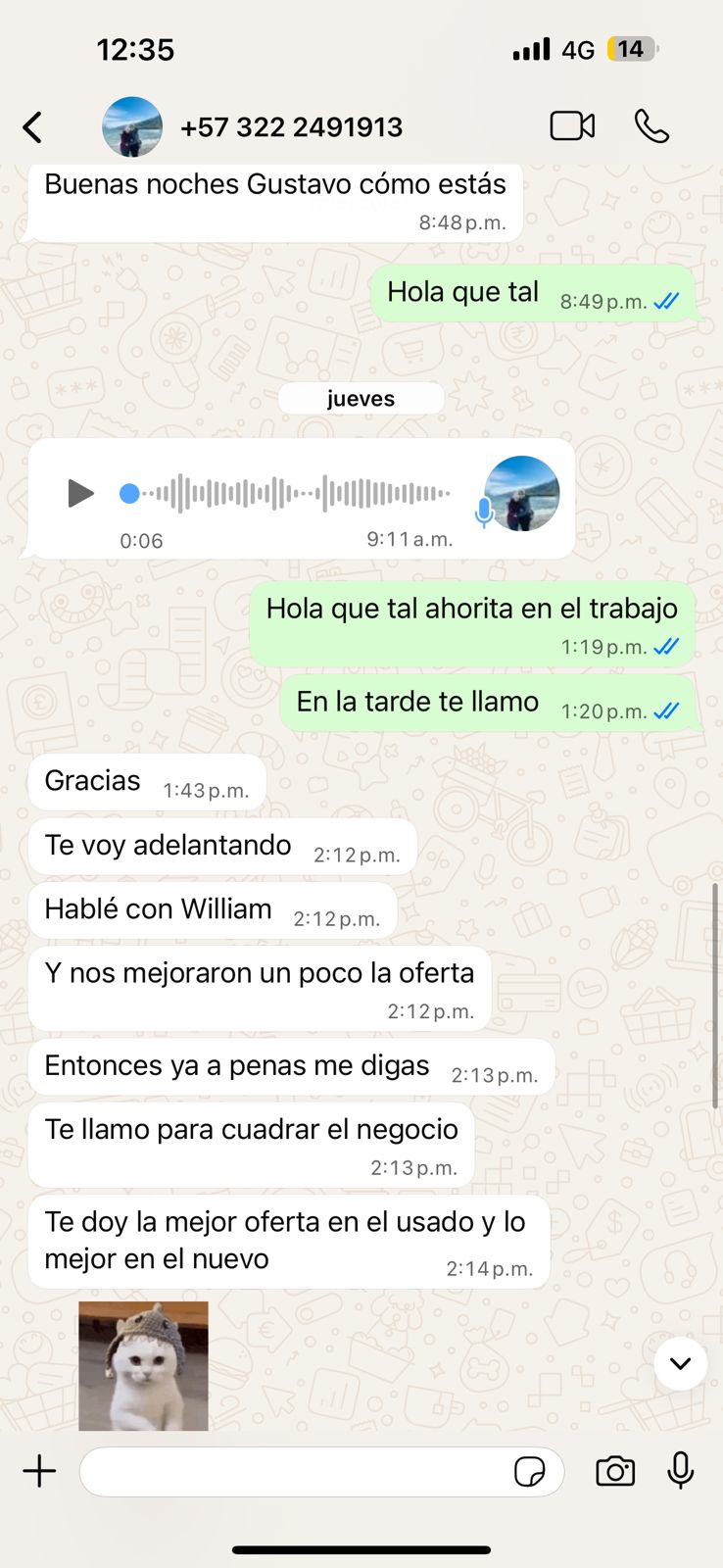Jump to the latest messages arrow
The width and height of the screenshot is (723, 1568).
coord(680,1363)
